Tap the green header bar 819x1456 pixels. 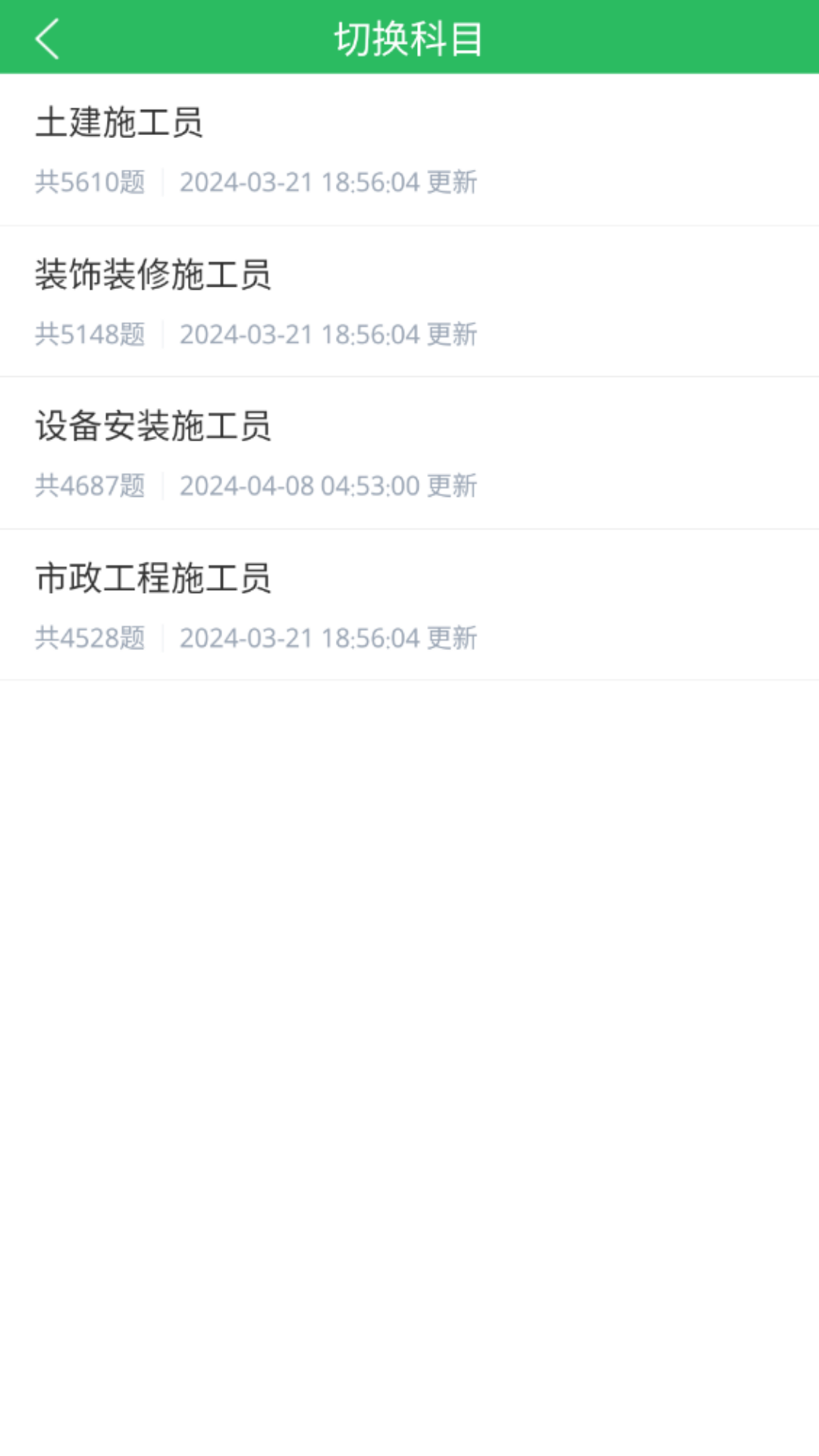point(607,36)
